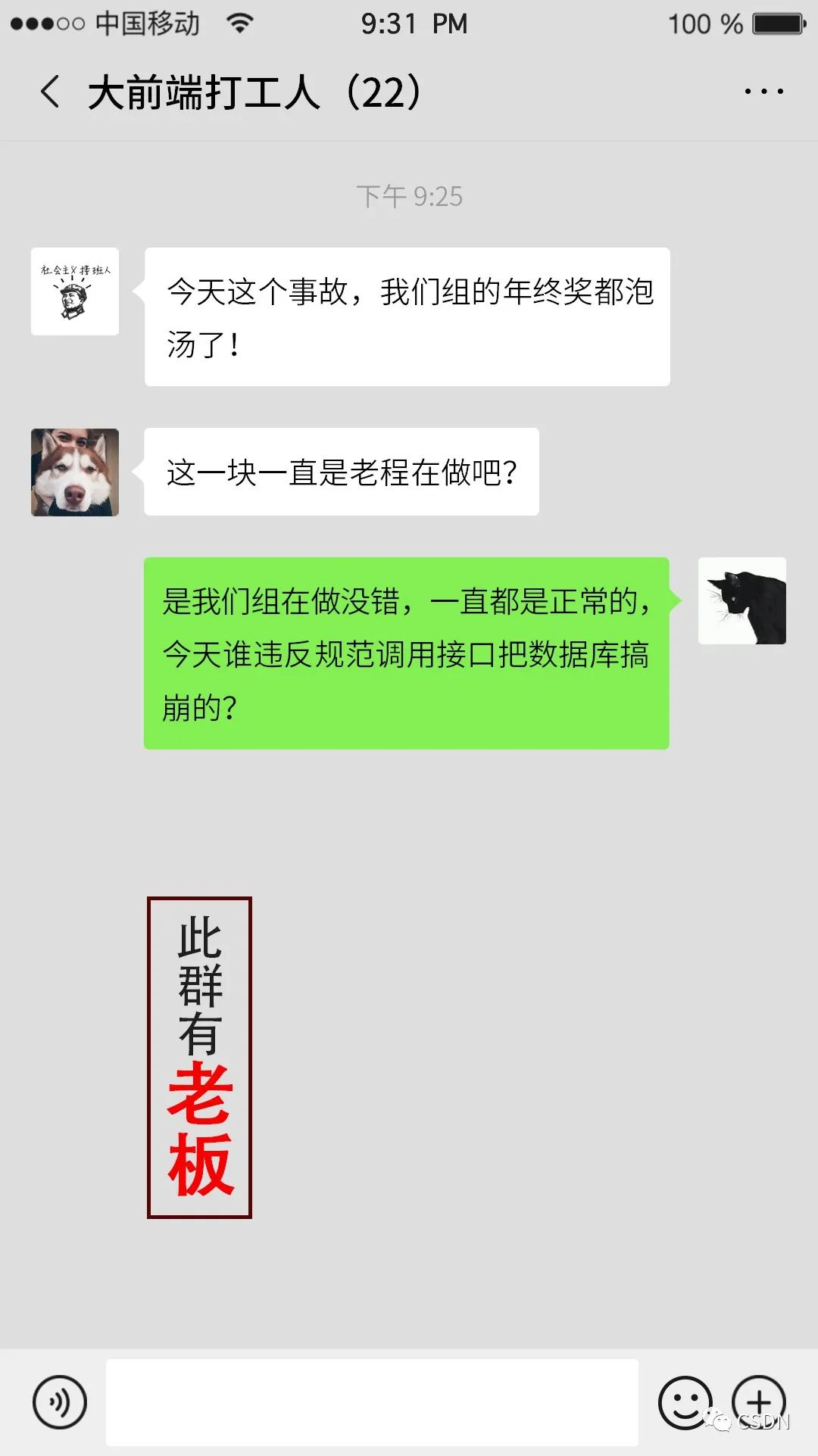Open profile of the husky avatar sender
This screenshot has height=1456, width=818.
click(x=75, y=472)
